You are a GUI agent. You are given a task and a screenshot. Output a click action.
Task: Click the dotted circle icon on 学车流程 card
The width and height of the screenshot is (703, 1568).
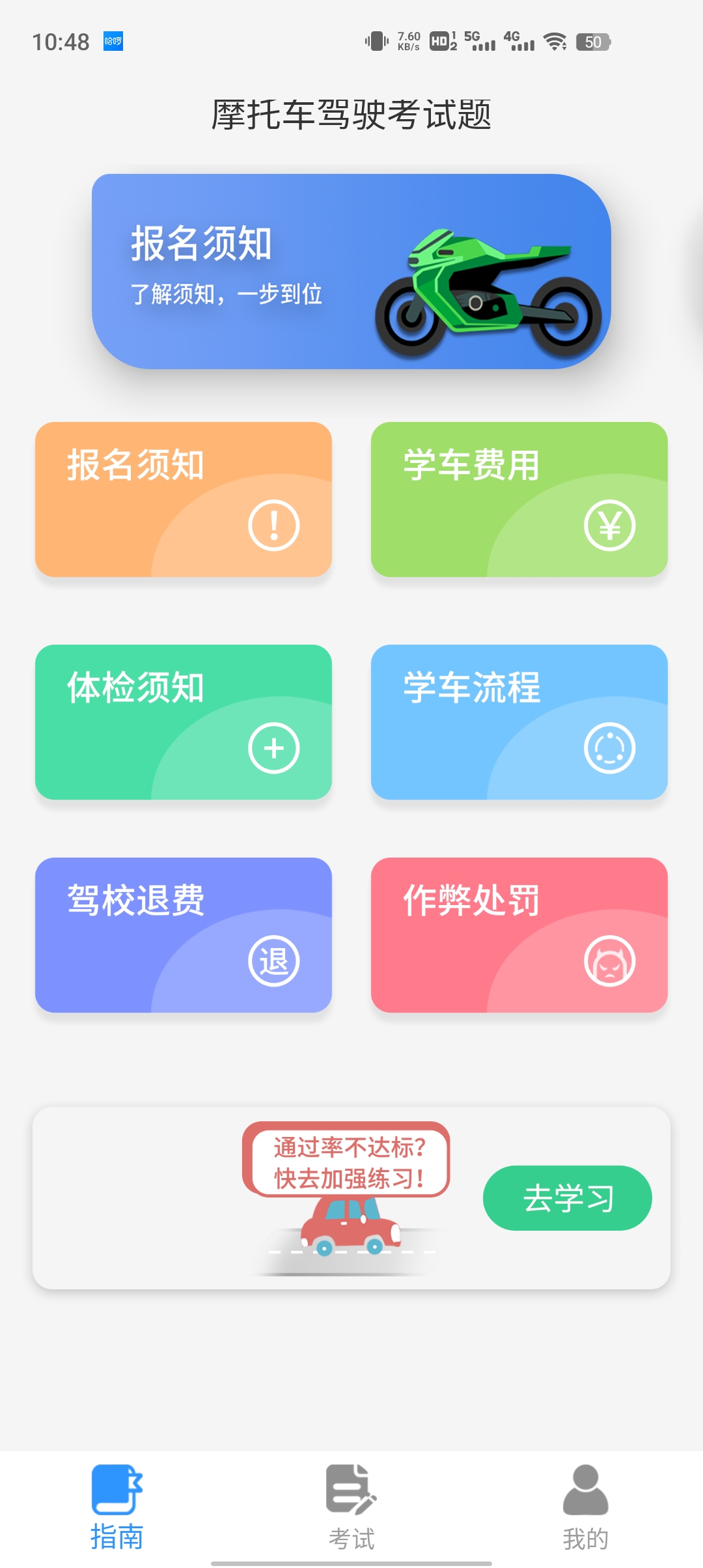[x=610, y=748]
